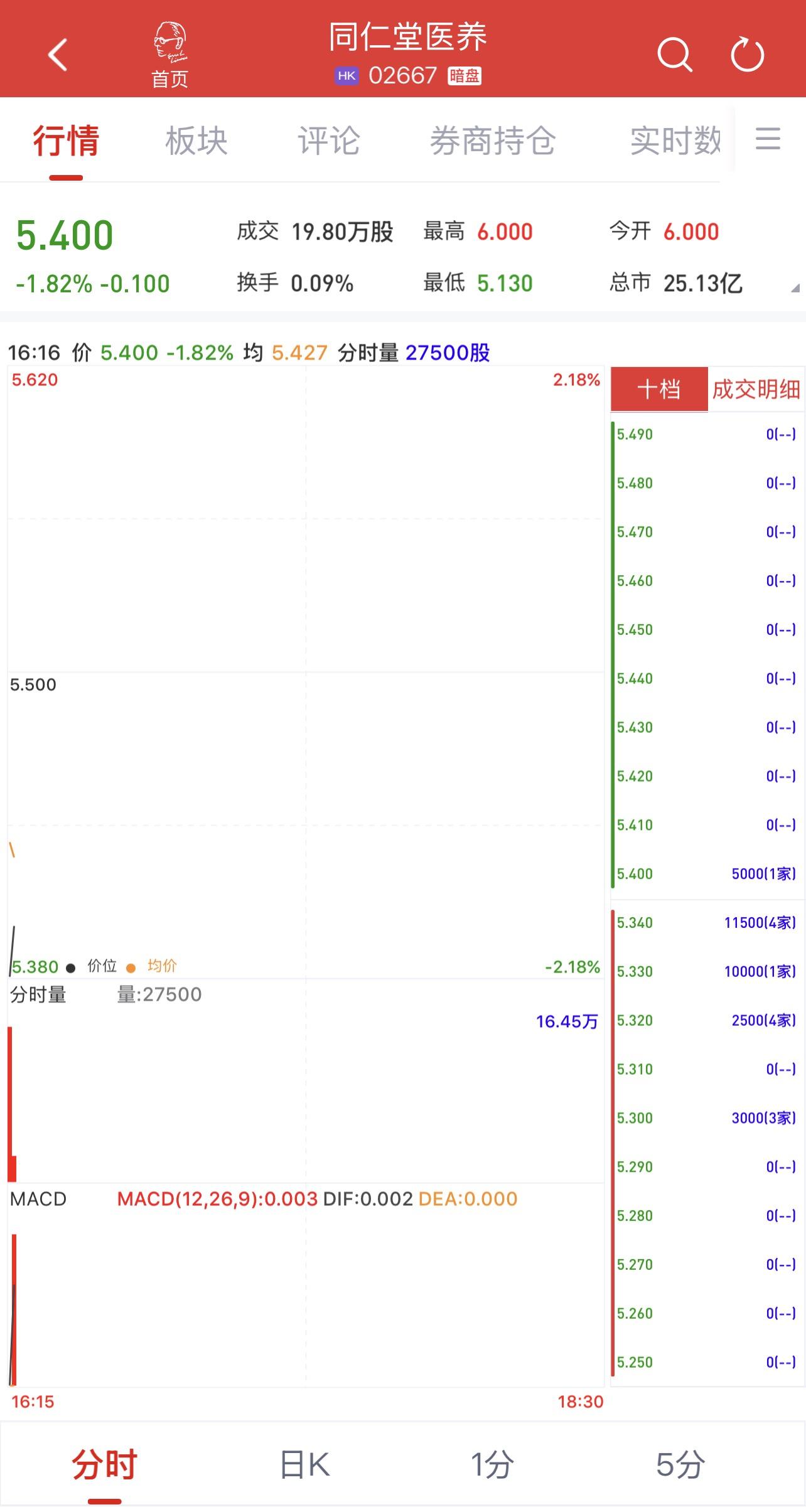Switch chart to 5分

(x=680, y=1465)
